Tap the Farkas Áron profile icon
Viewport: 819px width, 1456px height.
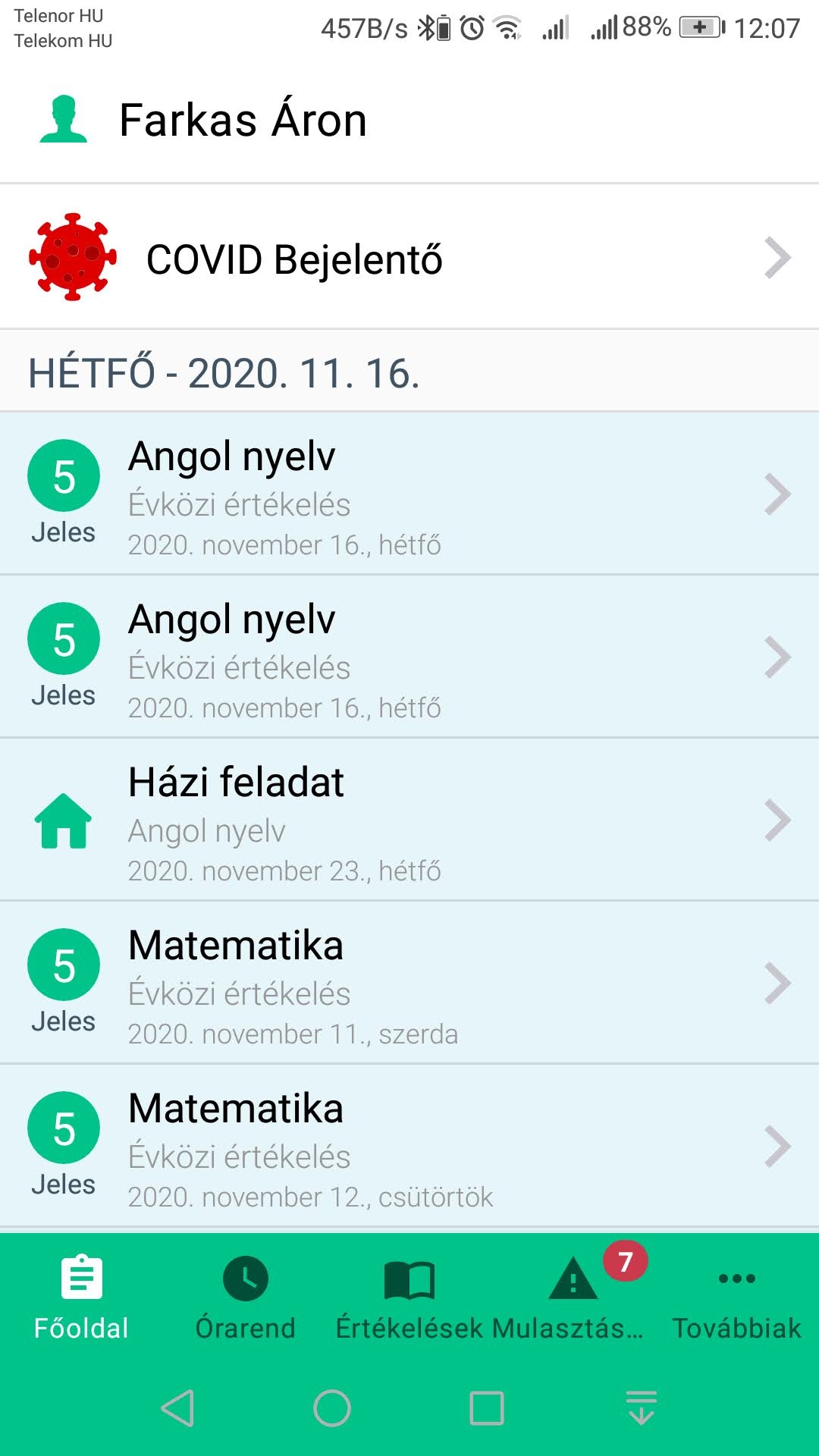tap(64, 119)
